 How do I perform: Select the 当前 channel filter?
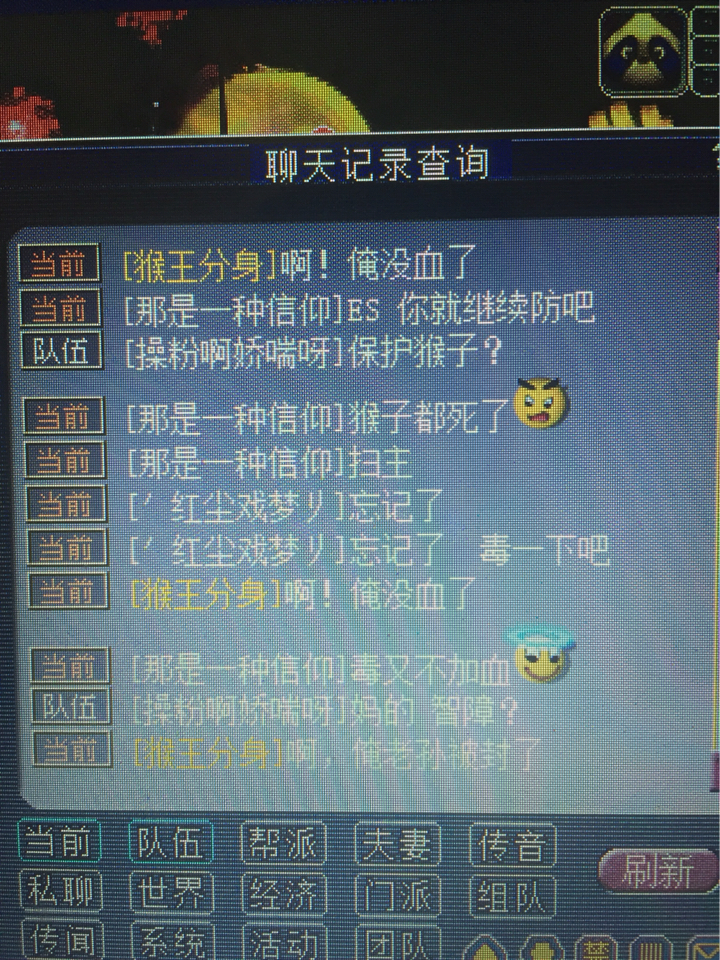pyautogui.click(x=59, y=845)
